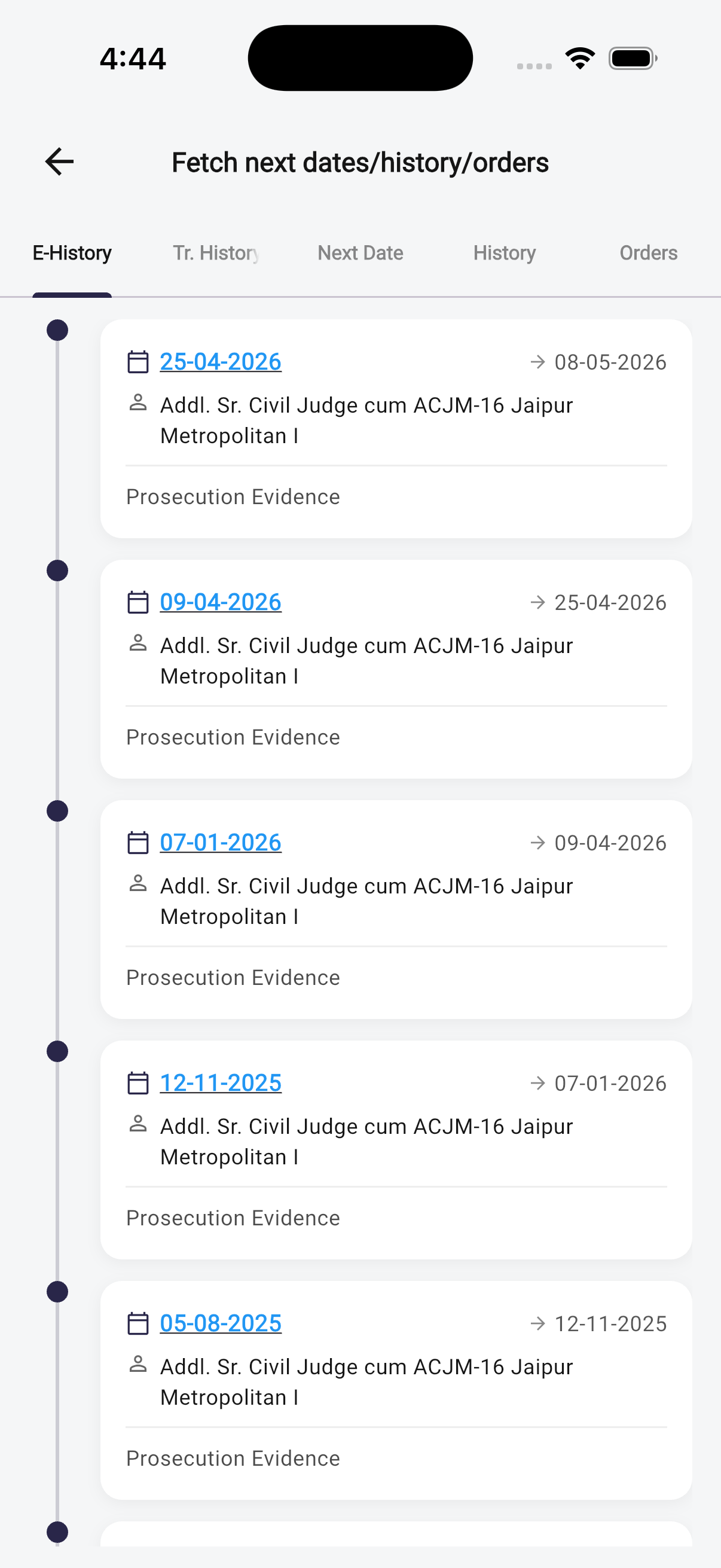Tap the calendar icon beside 25-04-2026

138,362
